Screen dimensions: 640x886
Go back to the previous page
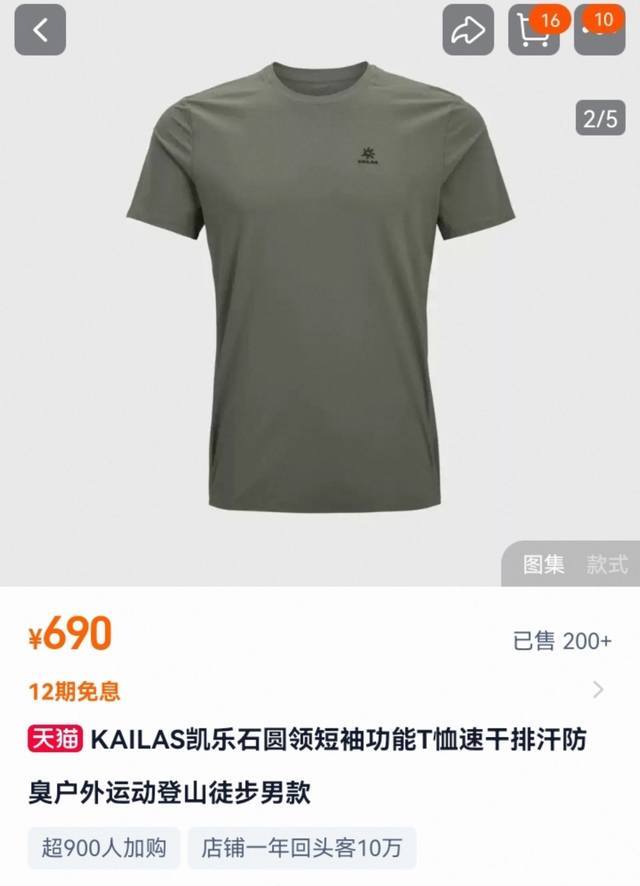pyautogui.click(x=40, y=30)
